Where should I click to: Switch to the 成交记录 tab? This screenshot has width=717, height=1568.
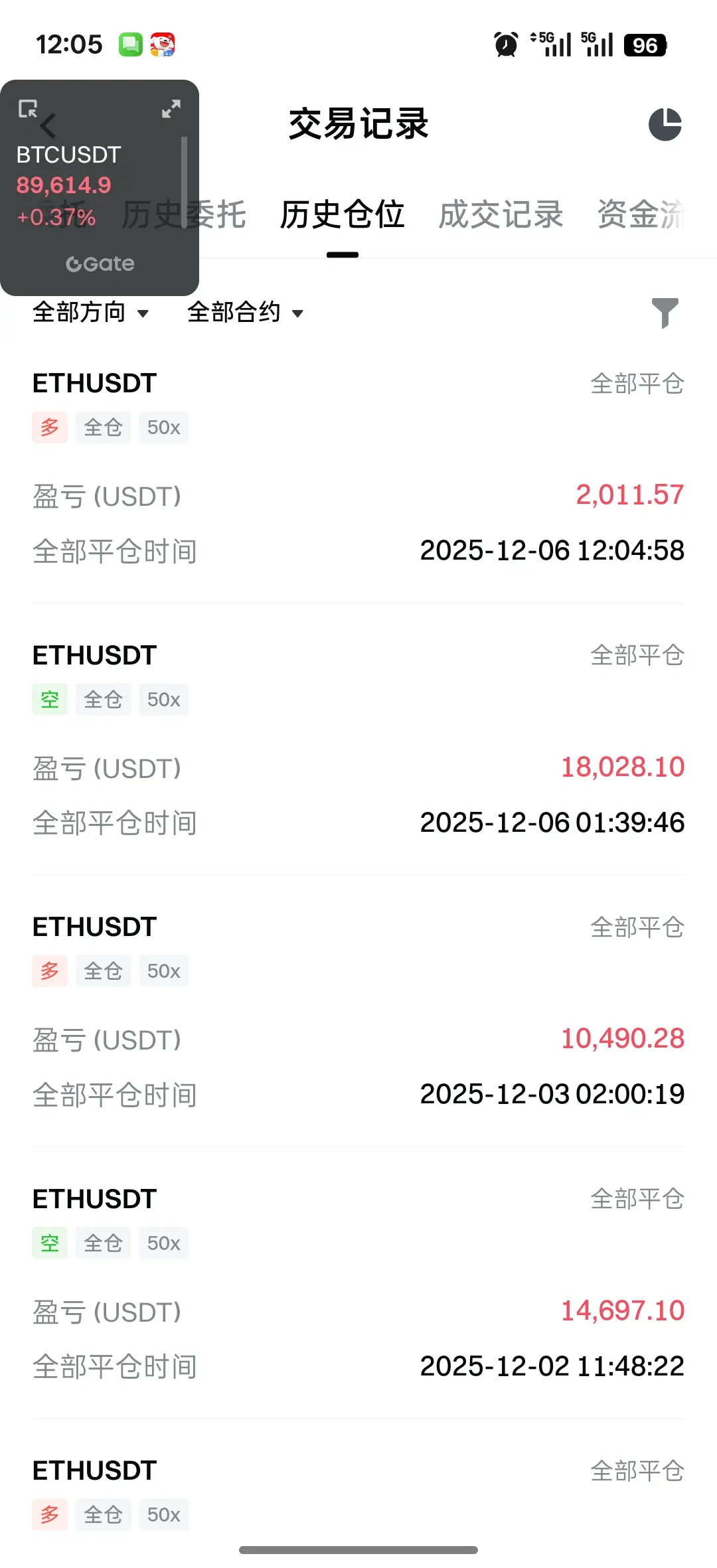coord(501,215)
